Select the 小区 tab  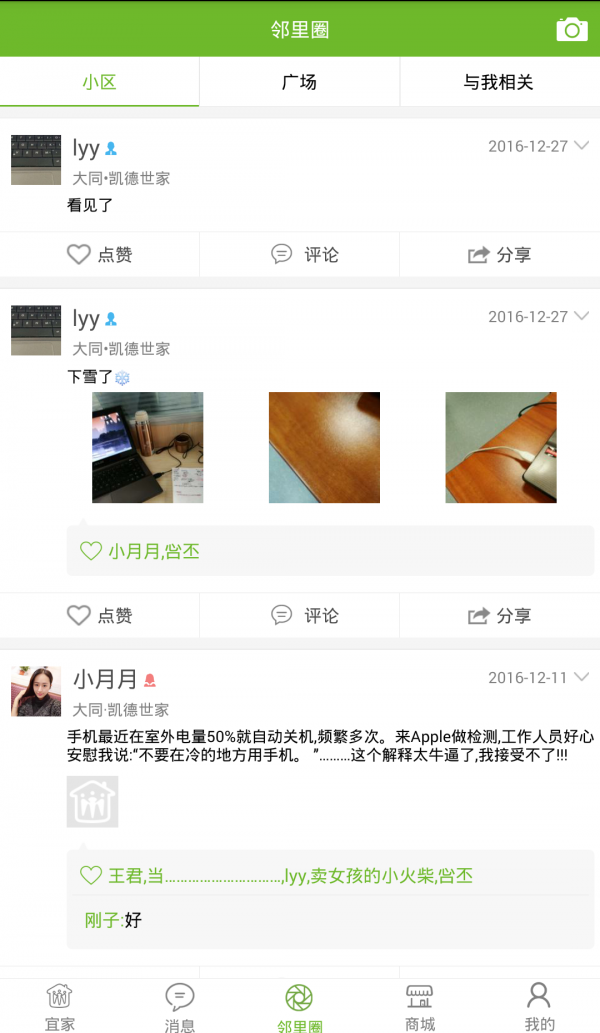99,82
